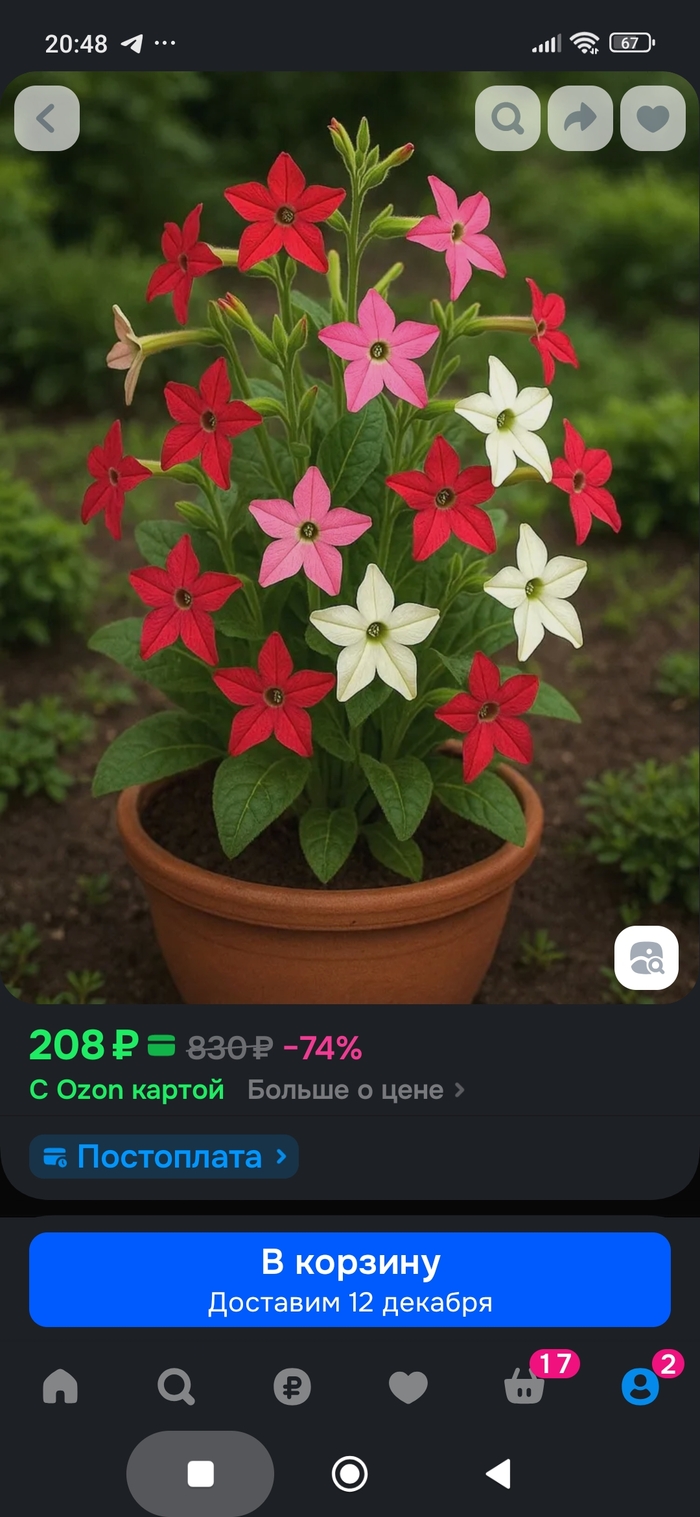Image resolution: width=700 pixels, height=1517 pixels.
Task: Switch to the catalog search tab
Action: pos(176,1387)
